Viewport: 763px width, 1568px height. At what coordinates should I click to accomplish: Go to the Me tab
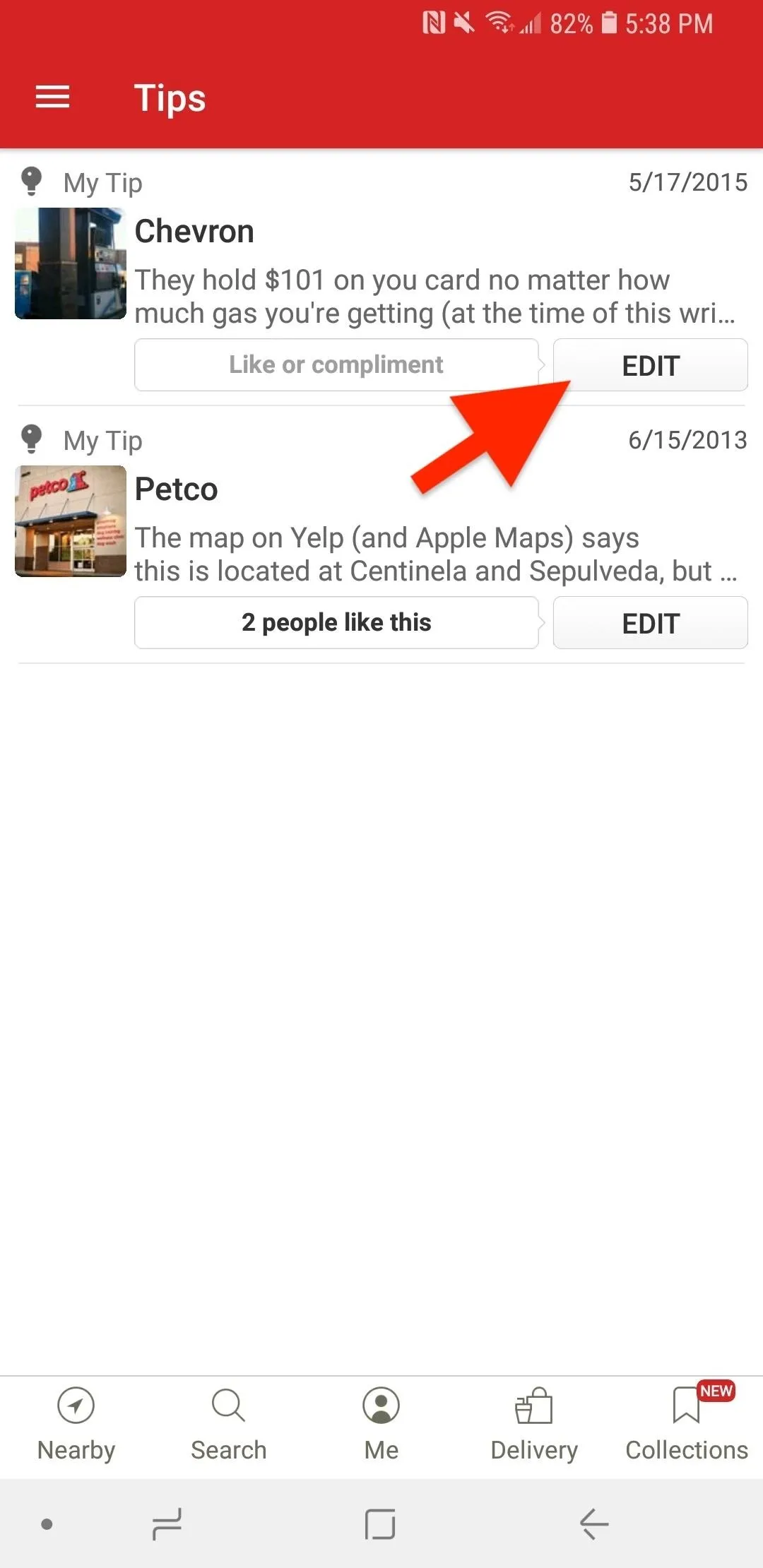381,1425
